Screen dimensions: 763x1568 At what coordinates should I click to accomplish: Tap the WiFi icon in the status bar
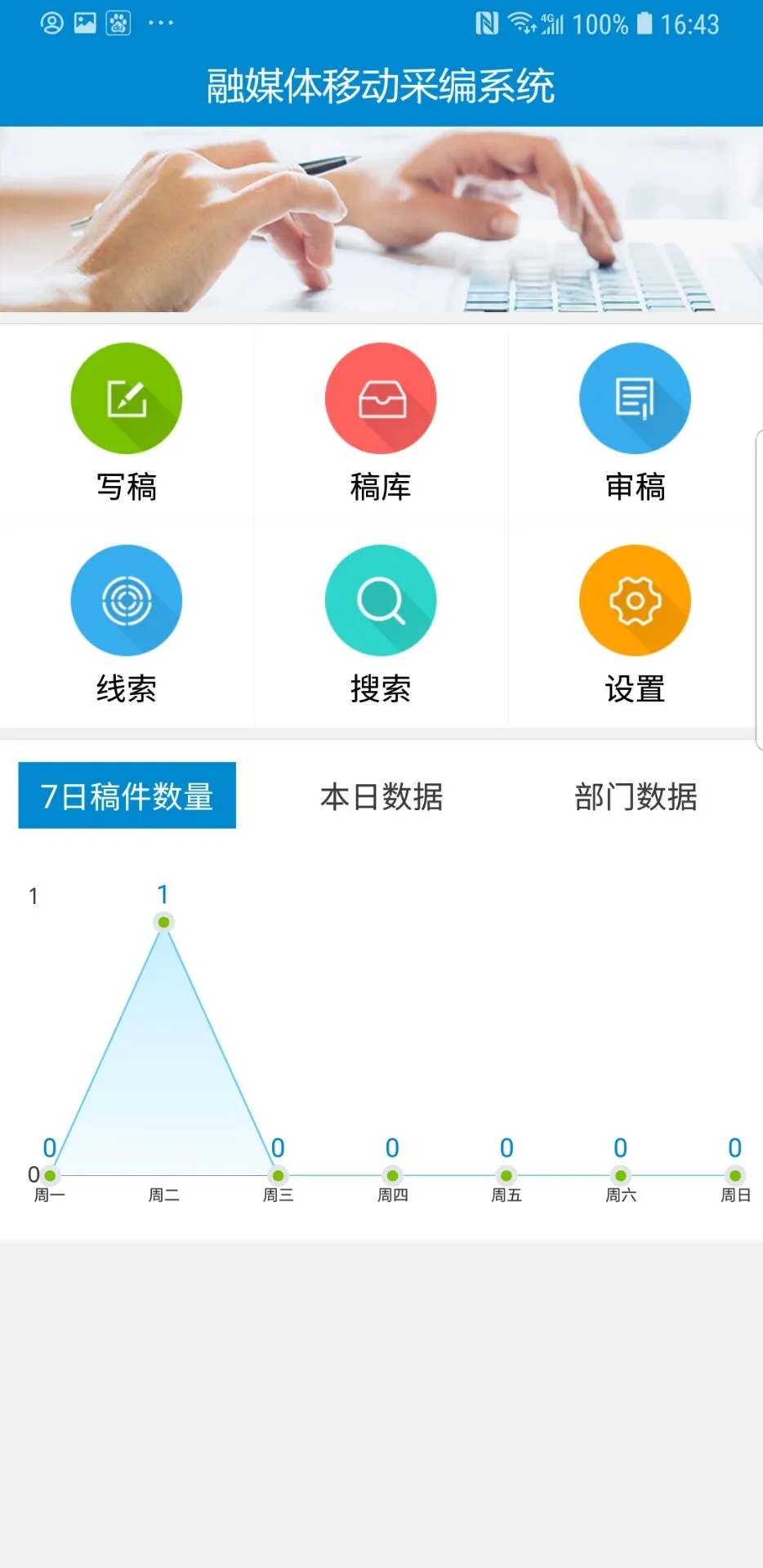(523, 23)
